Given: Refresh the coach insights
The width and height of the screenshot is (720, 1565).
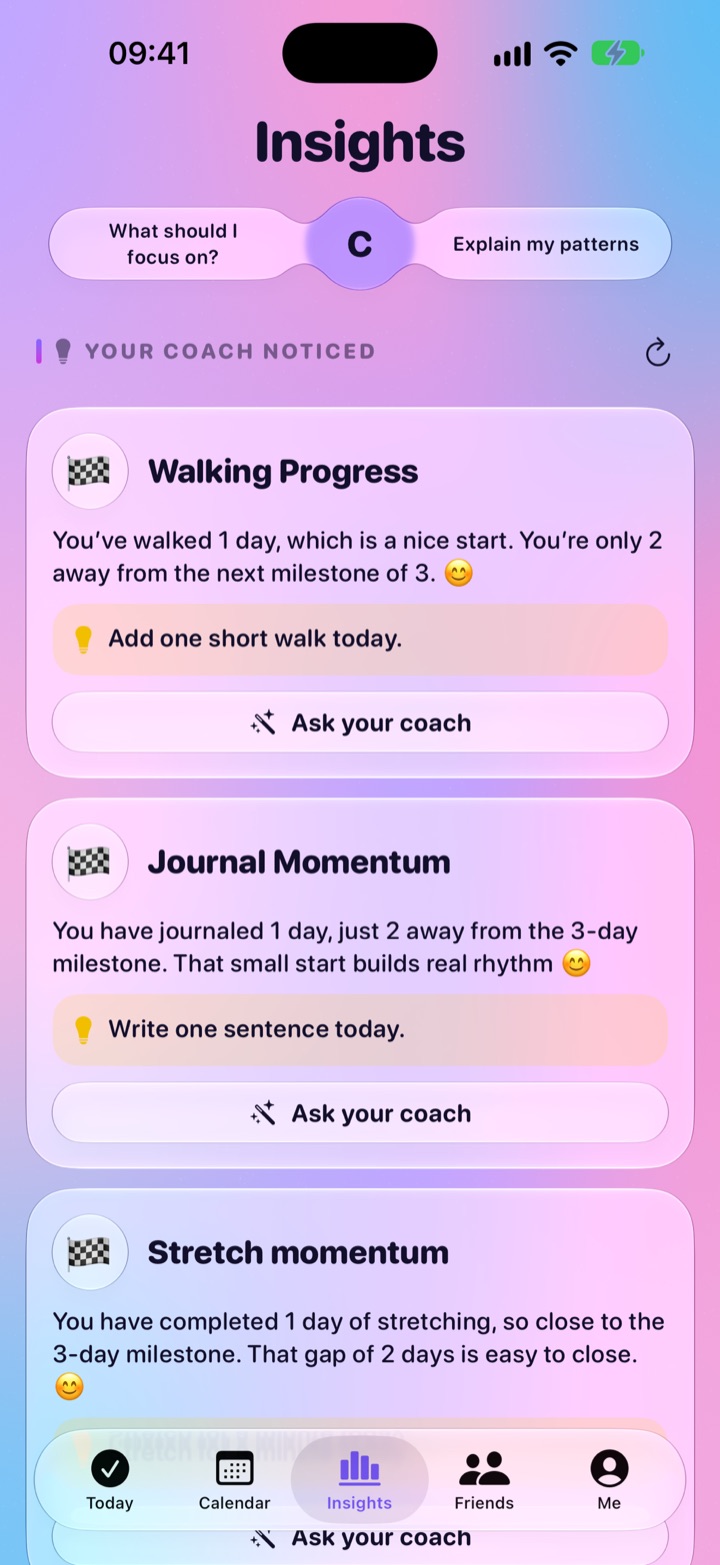Looking at the screenshot, I should point(657,352).
